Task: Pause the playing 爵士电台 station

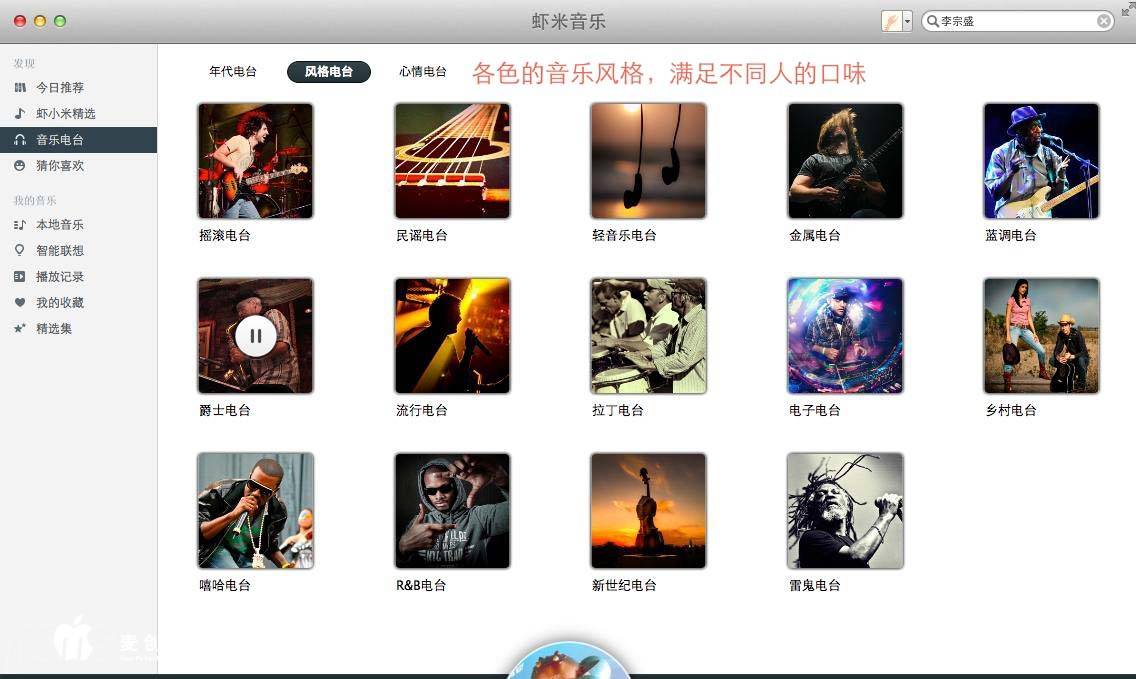Action: 256,336
